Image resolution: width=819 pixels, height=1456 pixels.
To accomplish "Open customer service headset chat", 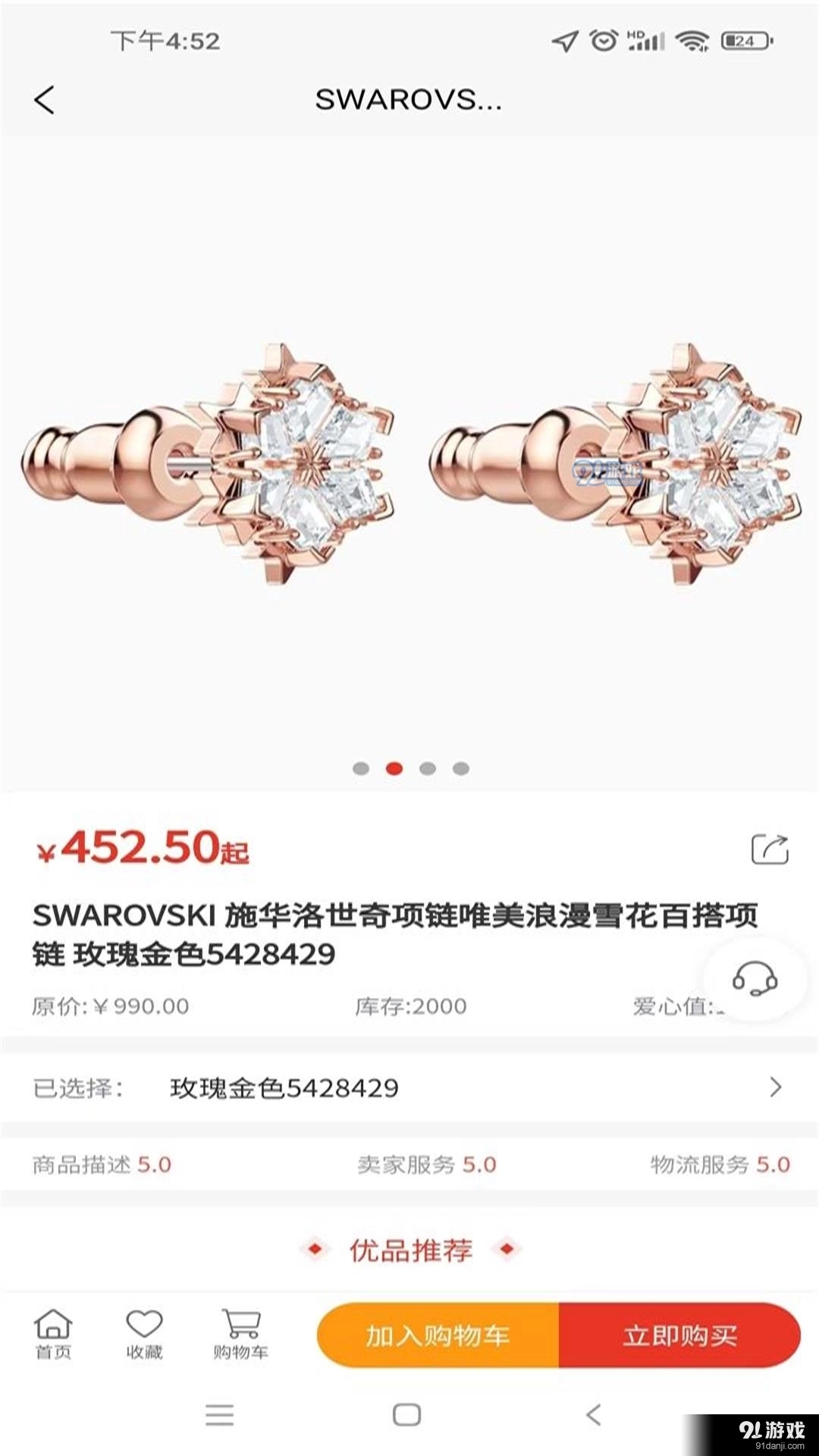I will [755, 979].
